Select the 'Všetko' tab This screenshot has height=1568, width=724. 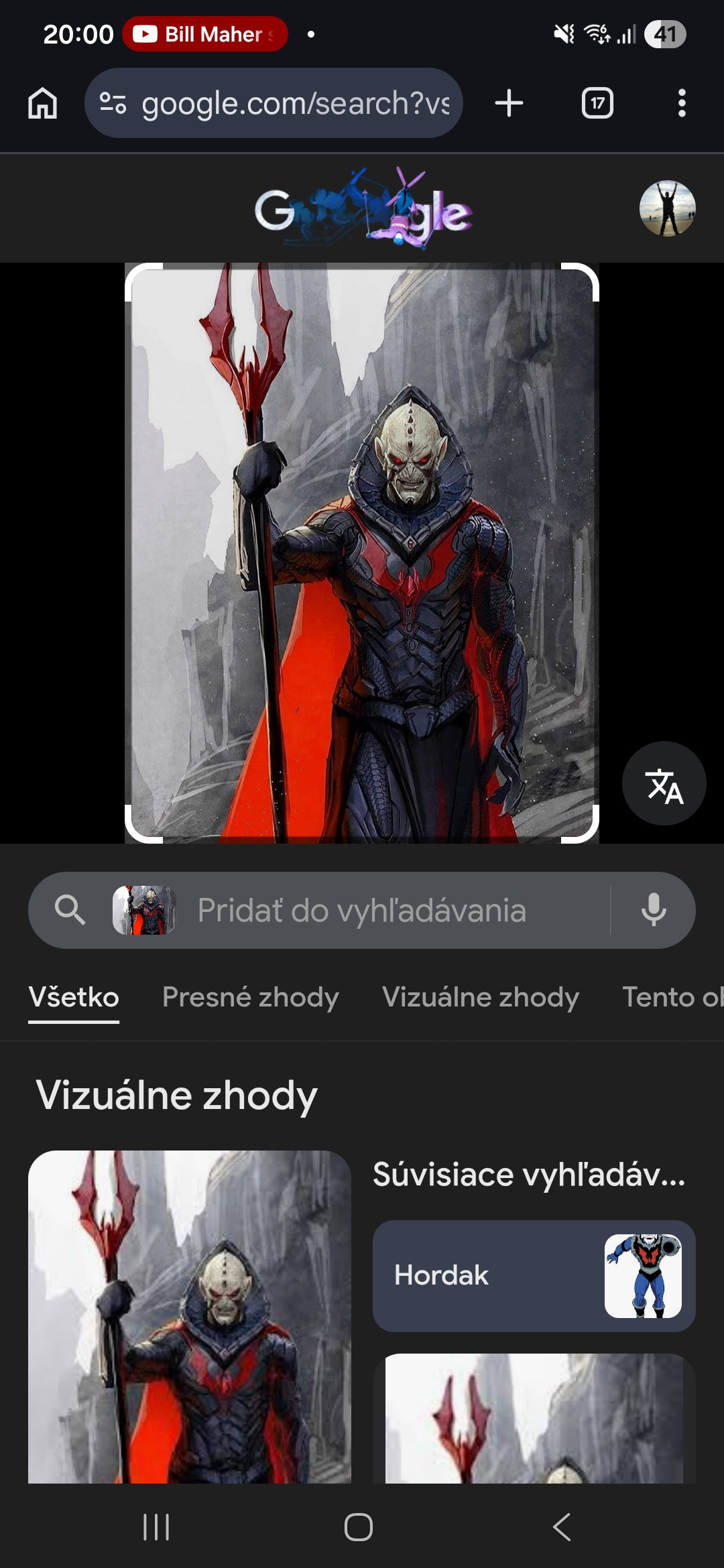(x=74, y=997)
